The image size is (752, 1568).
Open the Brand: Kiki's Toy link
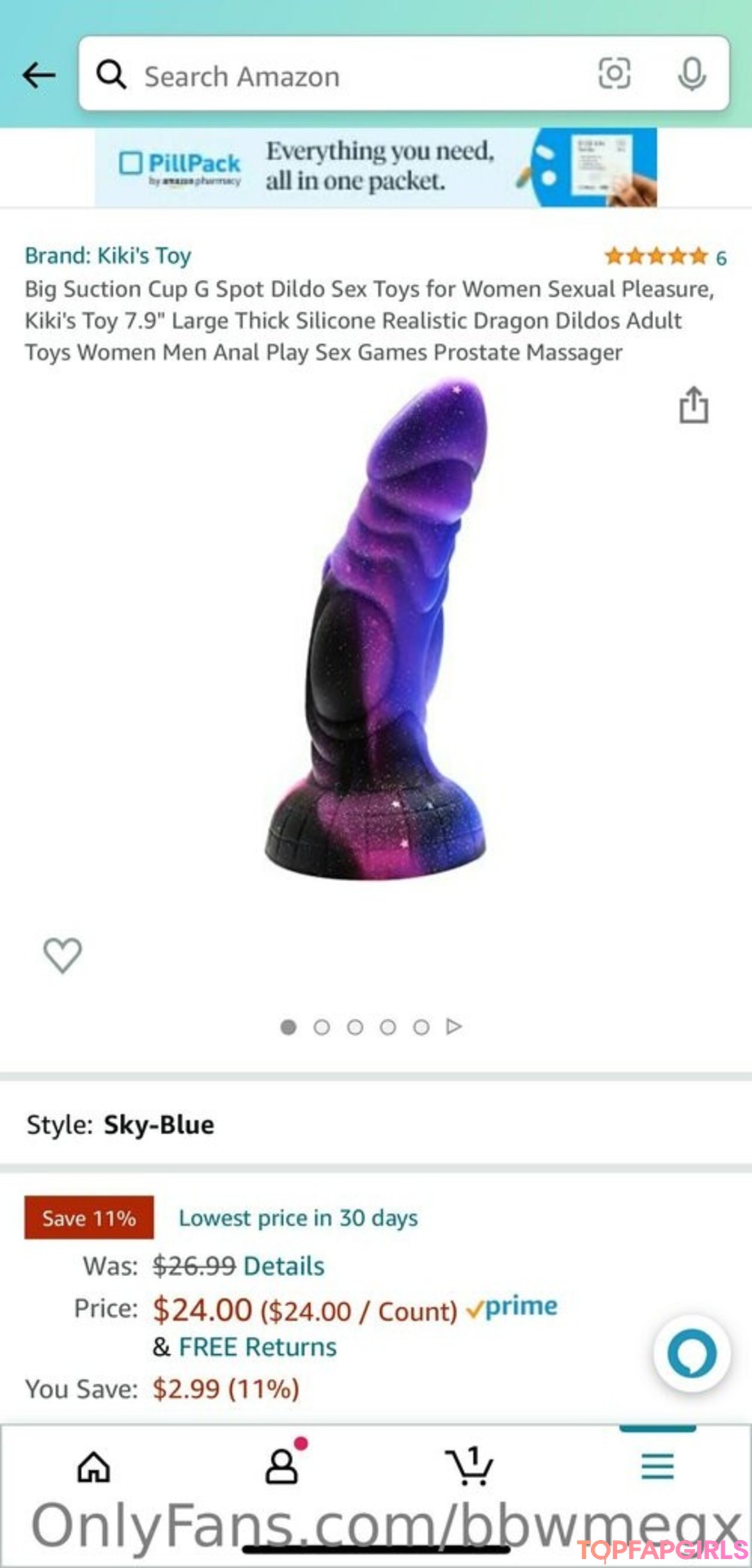click(108, 256)
